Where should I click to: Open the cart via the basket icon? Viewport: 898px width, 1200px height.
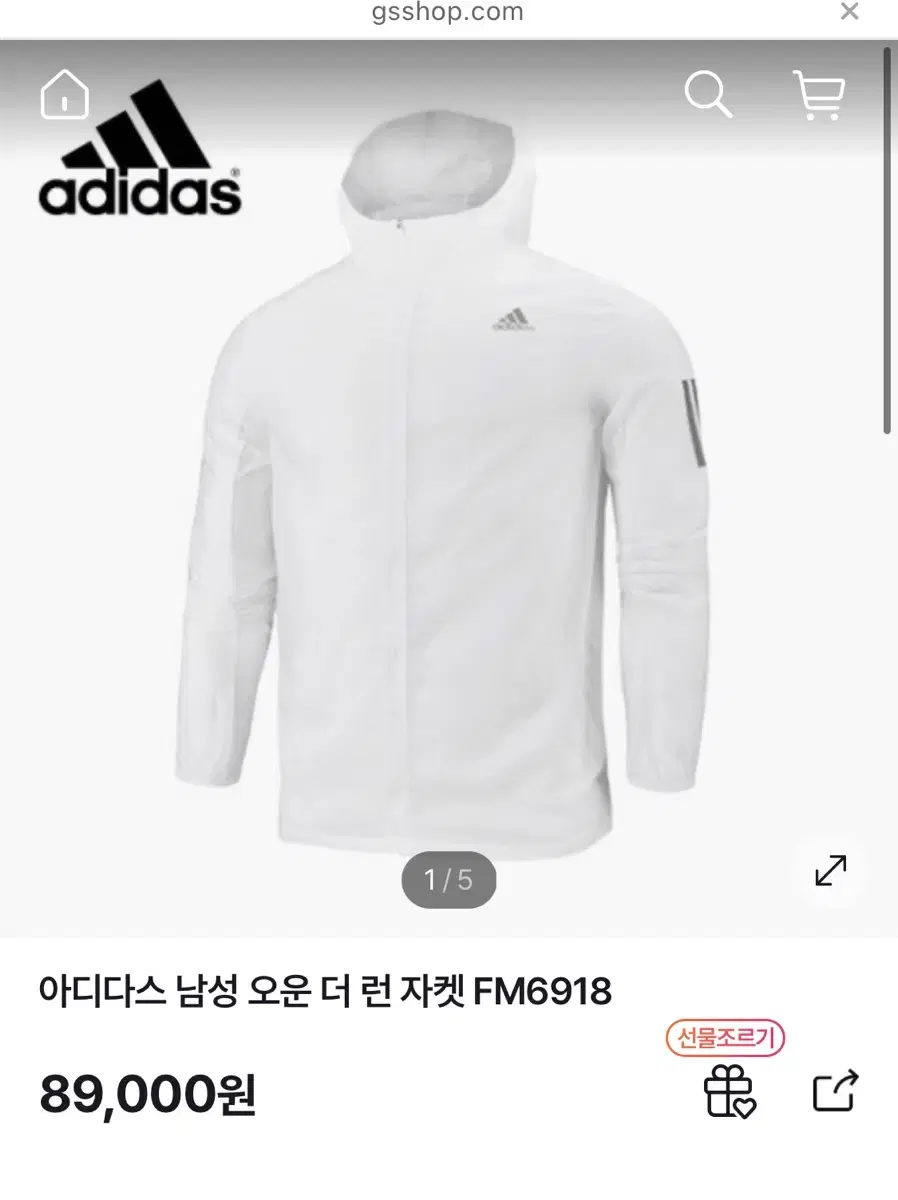click(820, 96)
